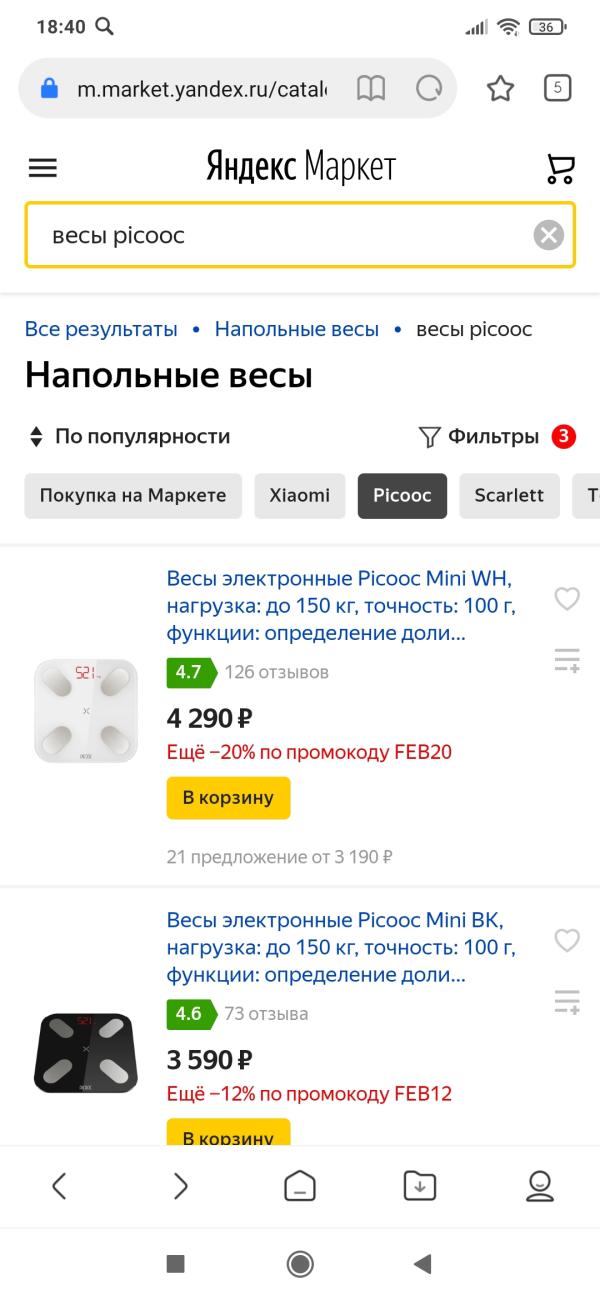Like the Picooc Mini BK scale
600x1299 pixels.
(567, 940)
